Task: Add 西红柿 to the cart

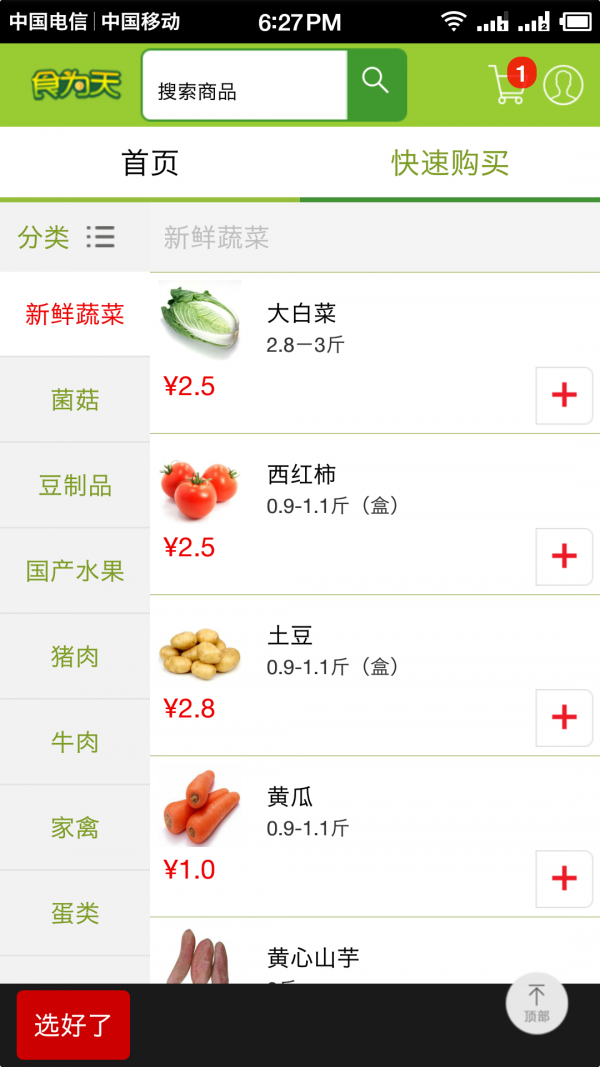Action: click(x=564, y=557)
